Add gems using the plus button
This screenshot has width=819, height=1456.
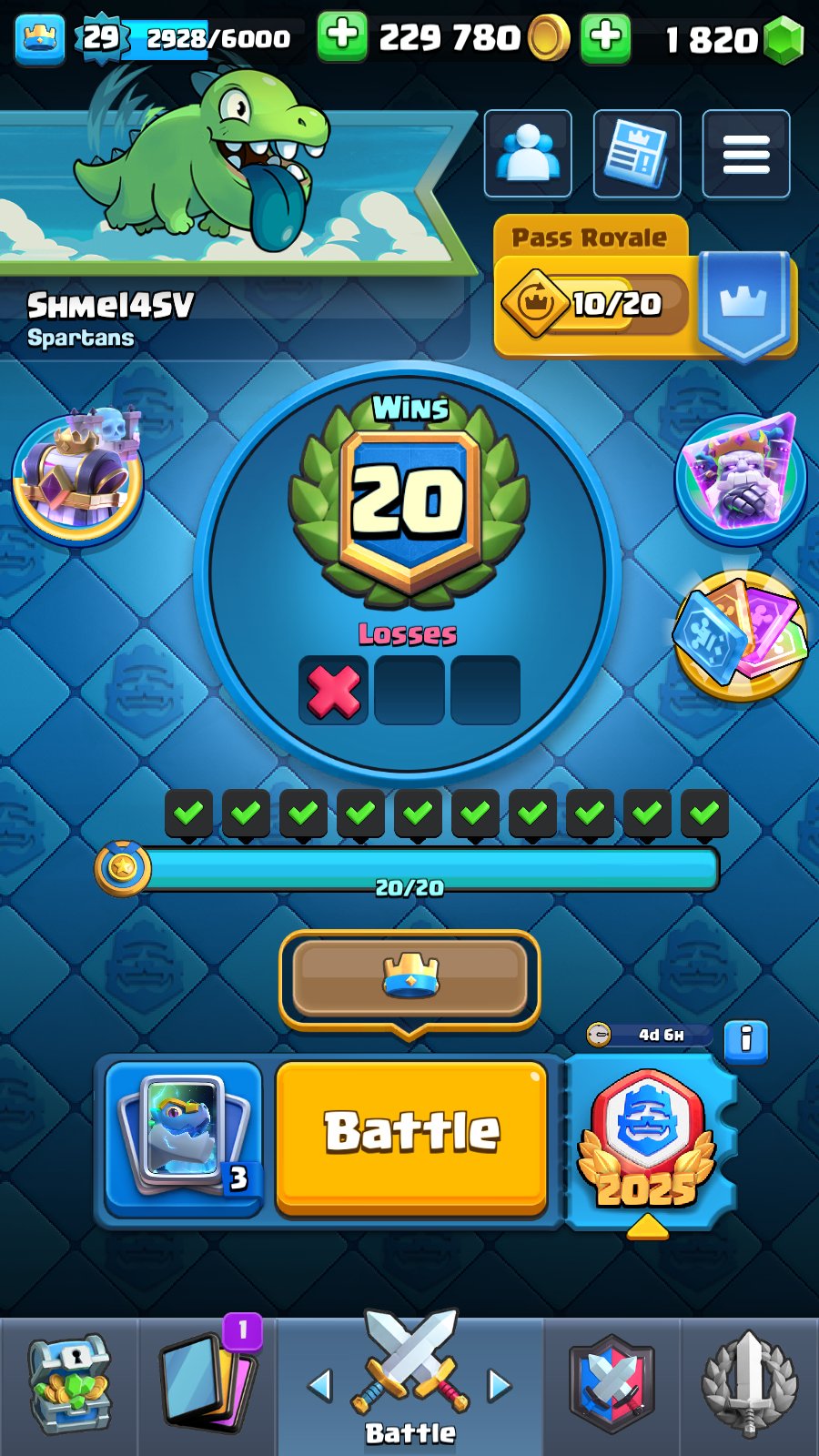pos(606,37)
